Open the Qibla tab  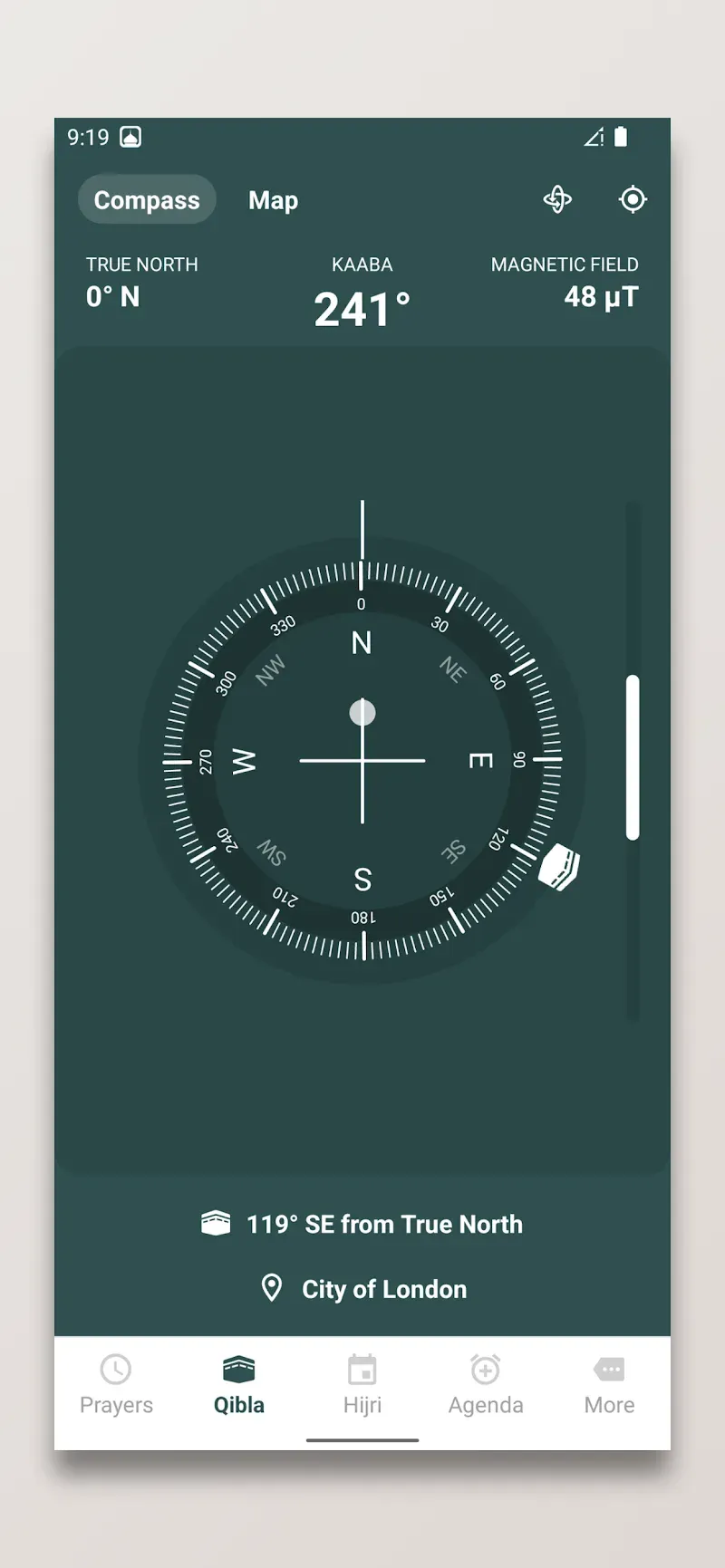(x=239, y=1385)
